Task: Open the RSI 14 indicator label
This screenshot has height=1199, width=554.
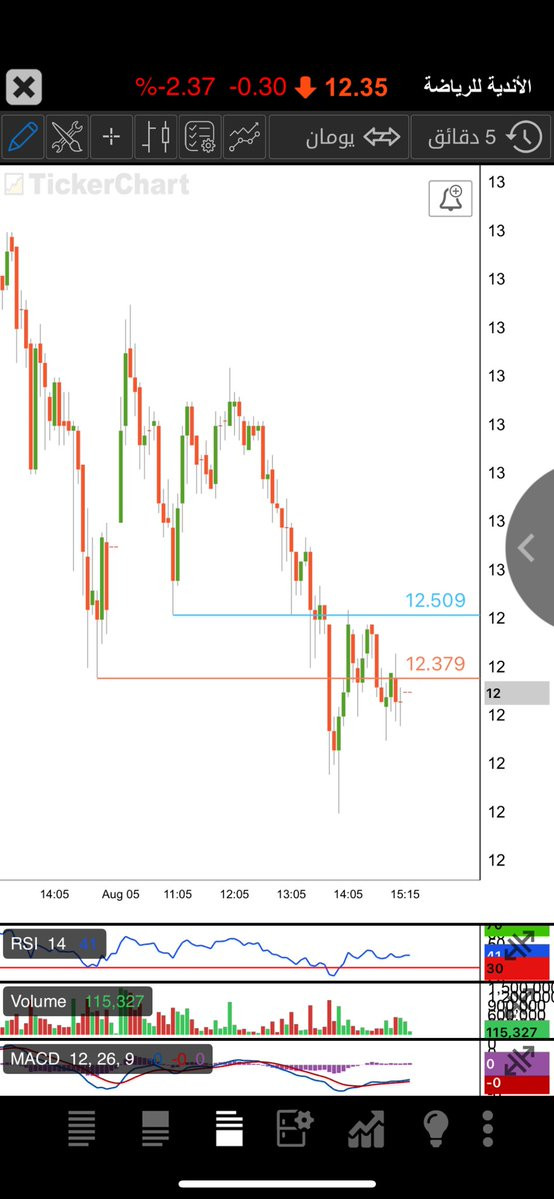Action: [54, 944]
